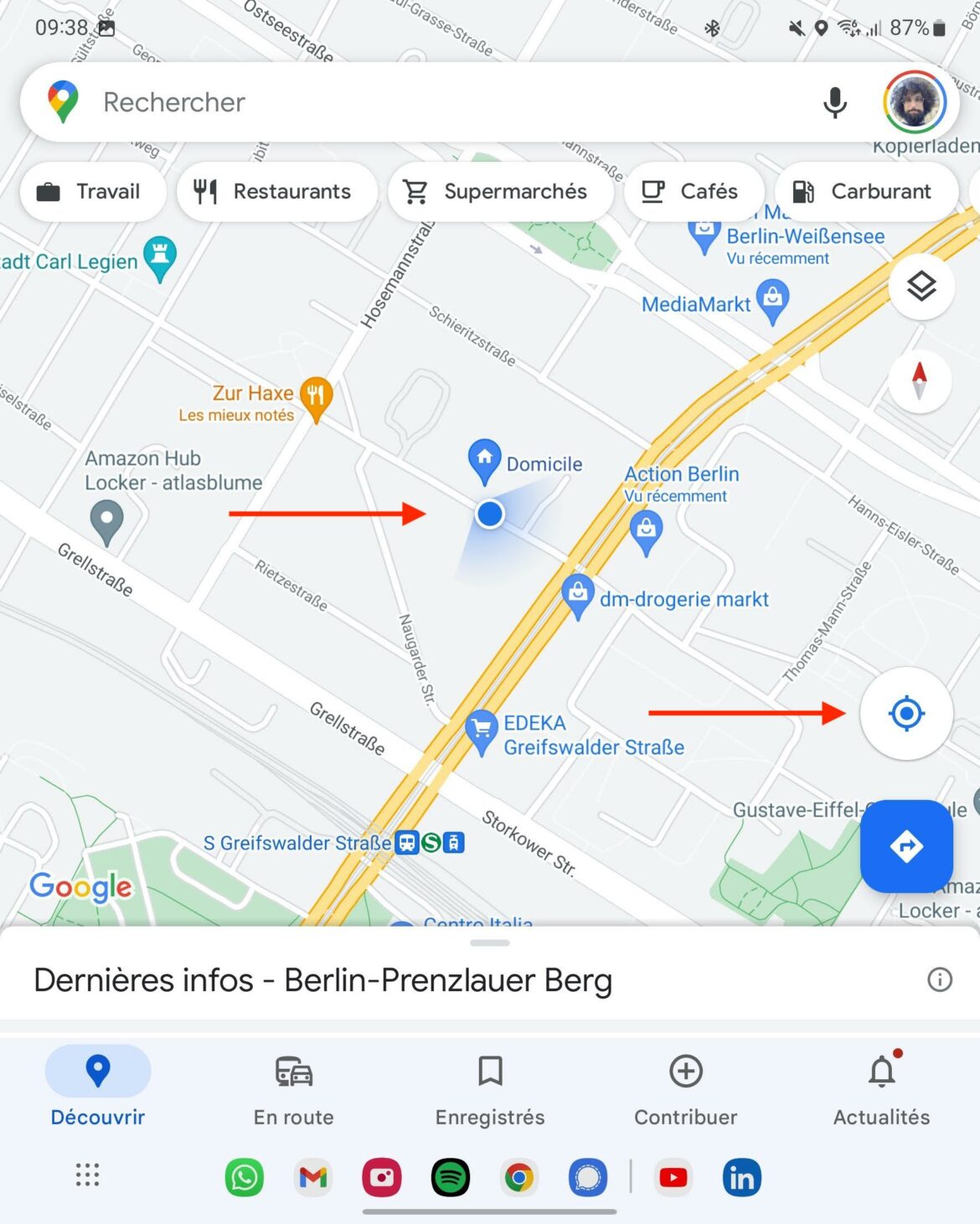Switch to the Actualités tab
980x1224 pixels.
(x=881, y=1087)
